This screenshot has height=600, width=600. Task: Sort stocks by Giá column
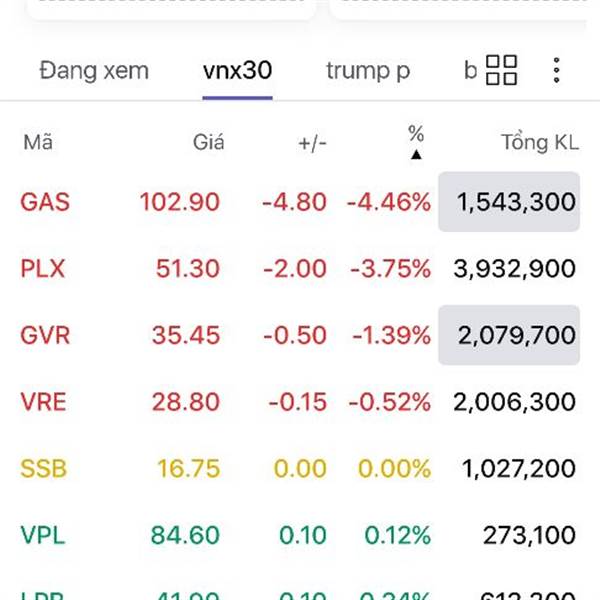pyautogui.click(x=208, y=142)
